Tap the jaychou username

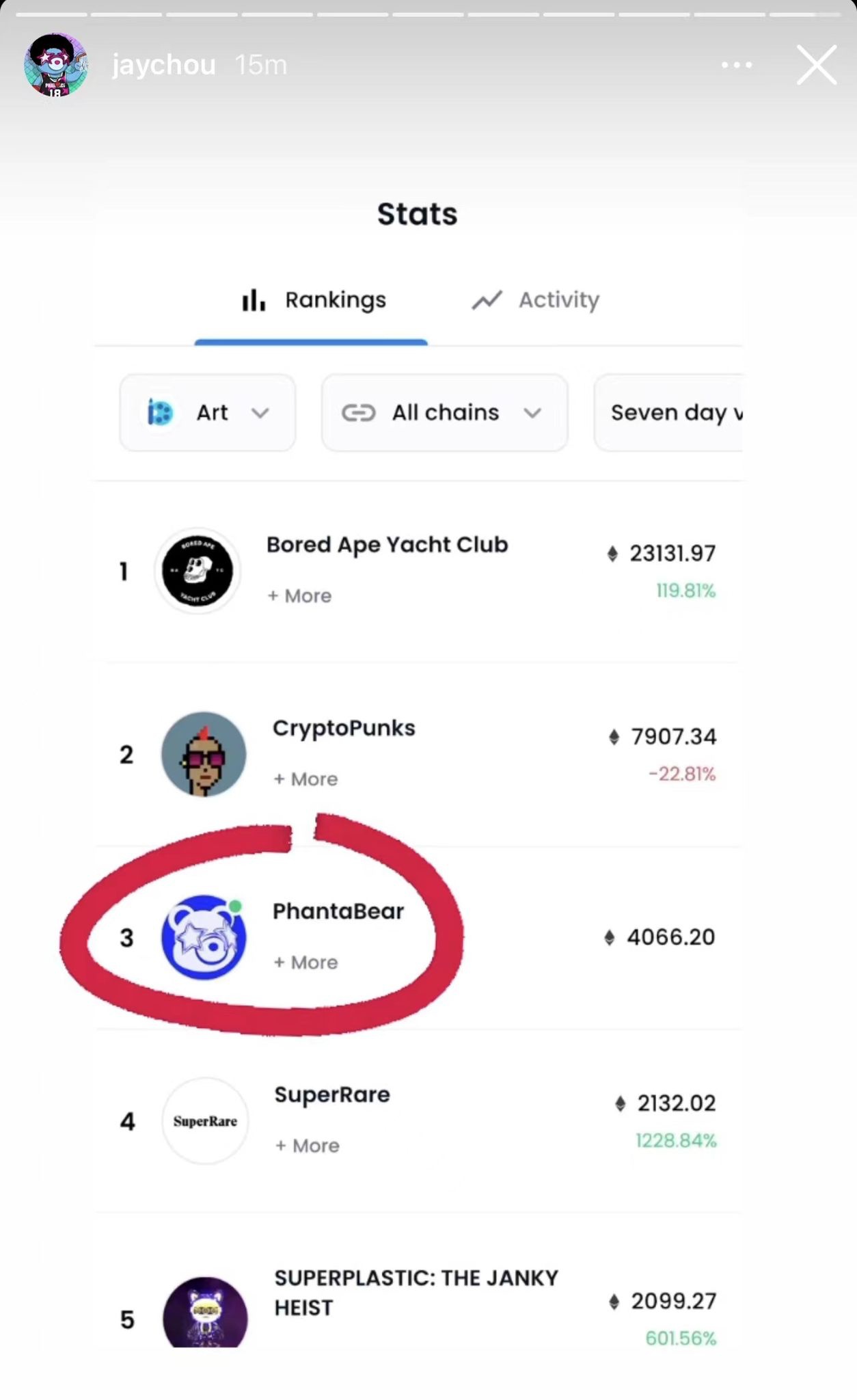pos(164,66)
